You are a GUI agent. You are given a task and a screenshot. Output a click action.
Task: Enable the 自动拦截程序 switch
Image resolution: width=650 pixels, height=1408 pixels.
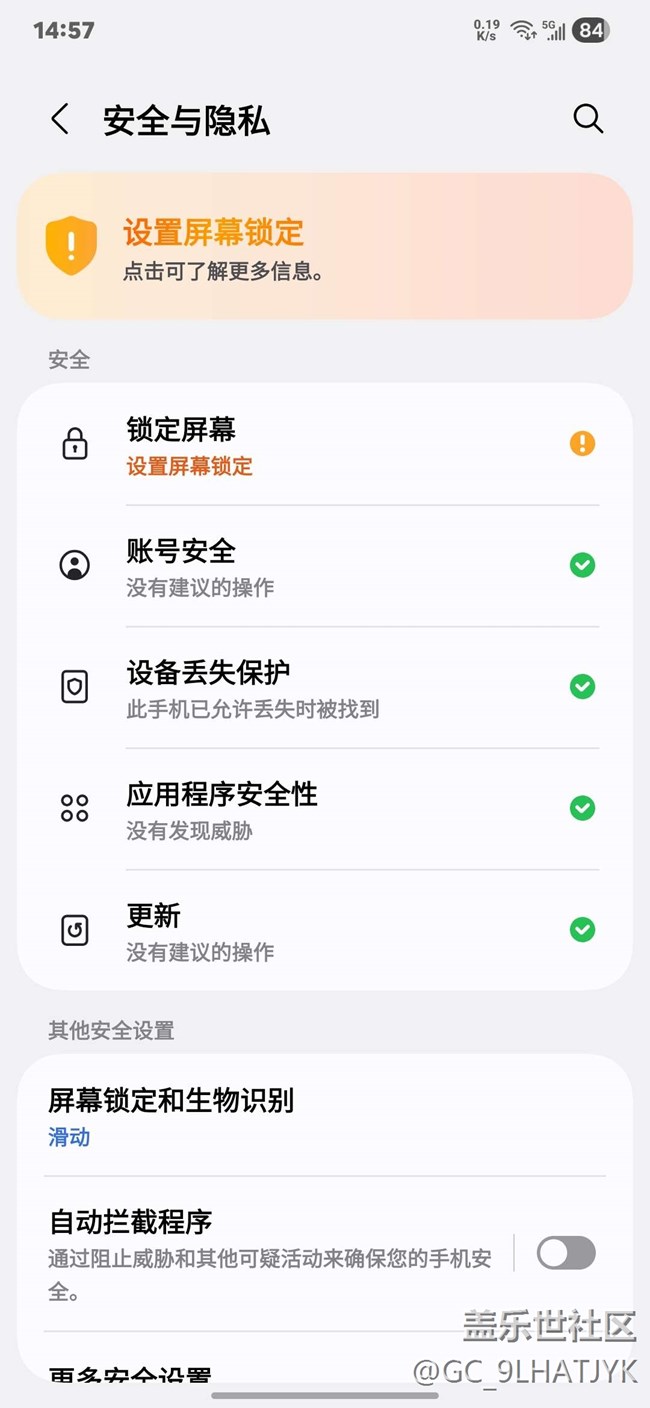[x=566, y=1252]
